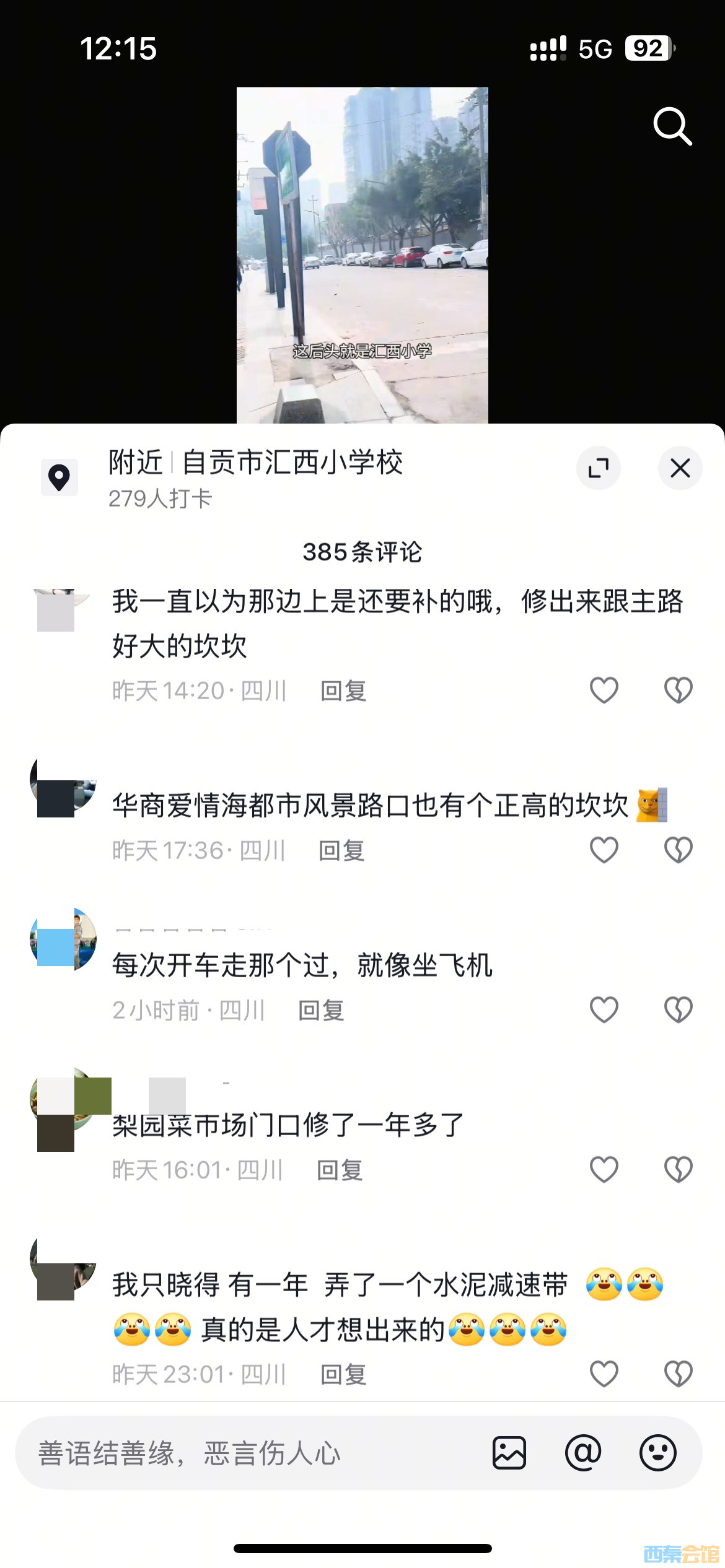Dislike the 梨园菜市场 comment
This screenshot has height=1568, width=725.
[678, 1170]
